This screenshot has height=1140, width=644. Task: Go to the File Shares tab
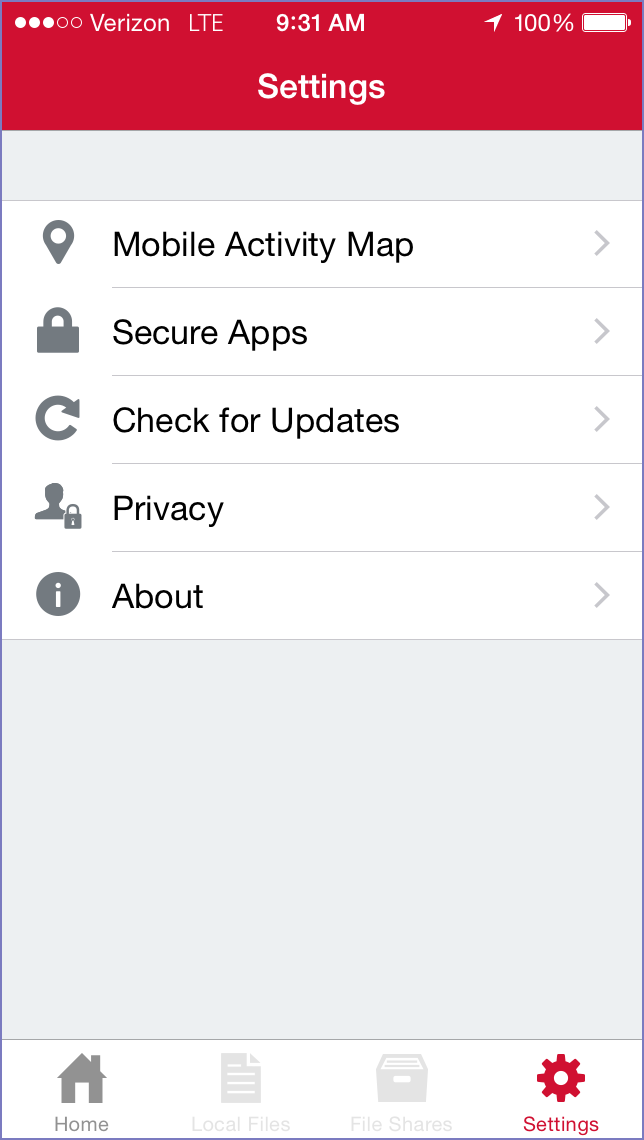click(x=401, y=1093)
